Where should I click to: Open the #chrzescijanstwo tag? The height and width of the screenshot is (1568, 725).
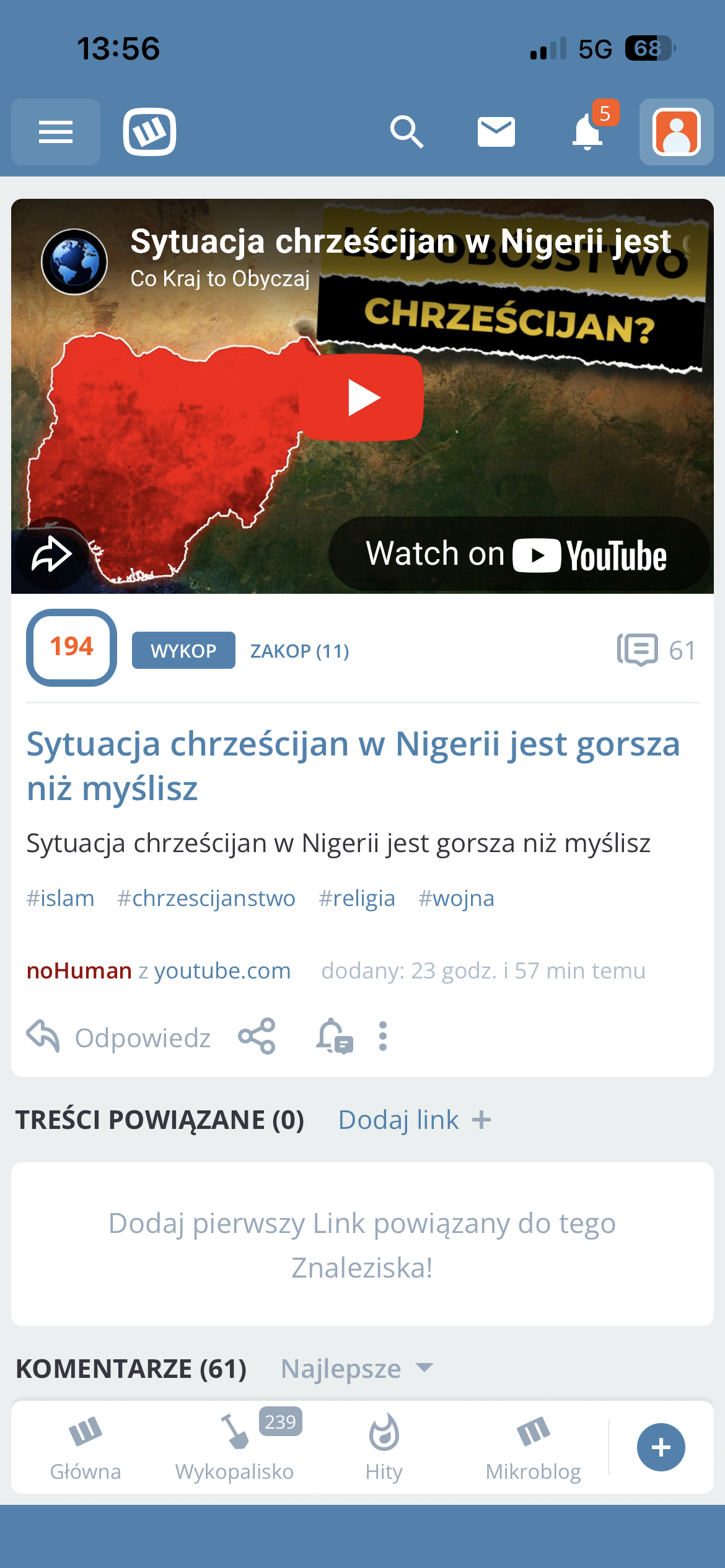point(206,898)
